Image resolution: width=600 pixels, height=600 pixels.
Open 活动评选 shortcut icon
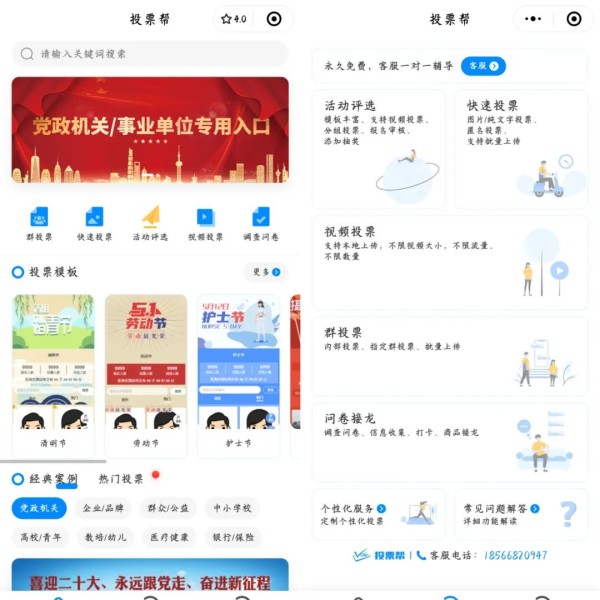click(150, 224)
